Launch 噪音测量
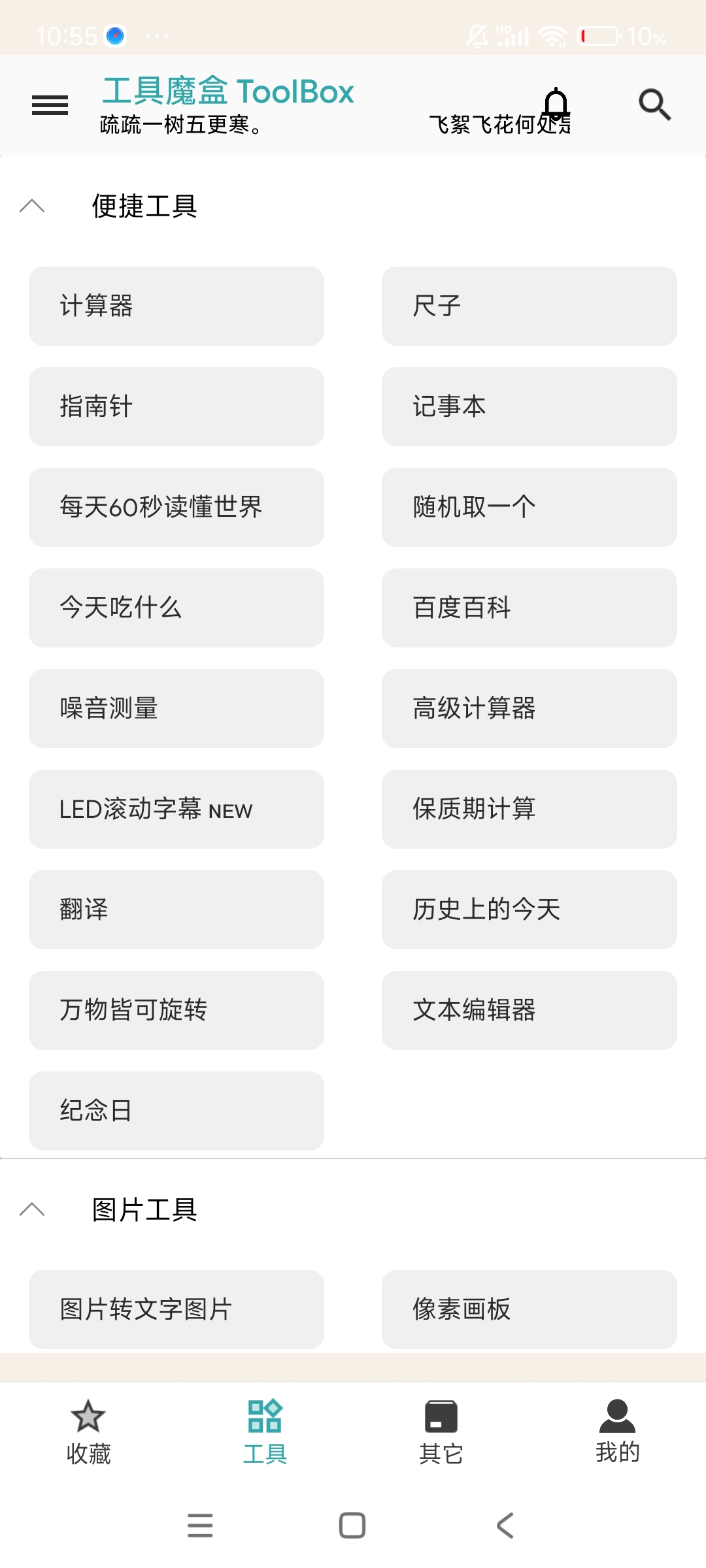This screenshot has width=706, height=1568. [x=176, y=708]
